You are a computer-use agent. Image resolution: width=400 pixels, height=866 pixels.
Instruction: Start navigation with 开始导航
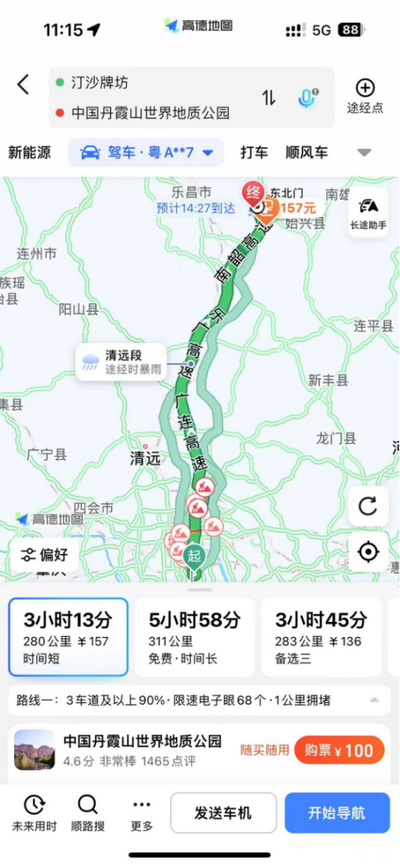pyautogui.click(x=337, y=812)
